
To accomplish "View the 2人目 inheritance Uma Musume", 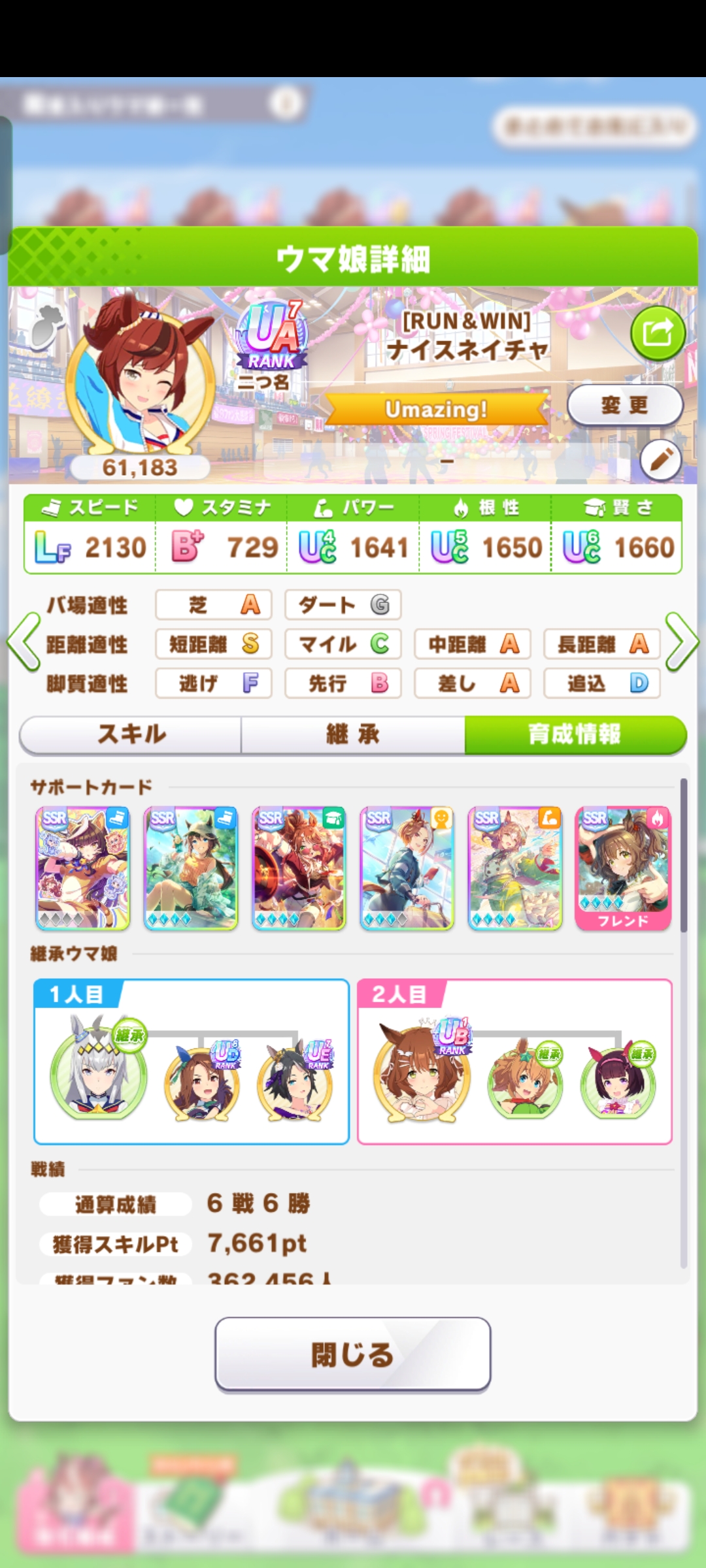I will pos(422,1071).
